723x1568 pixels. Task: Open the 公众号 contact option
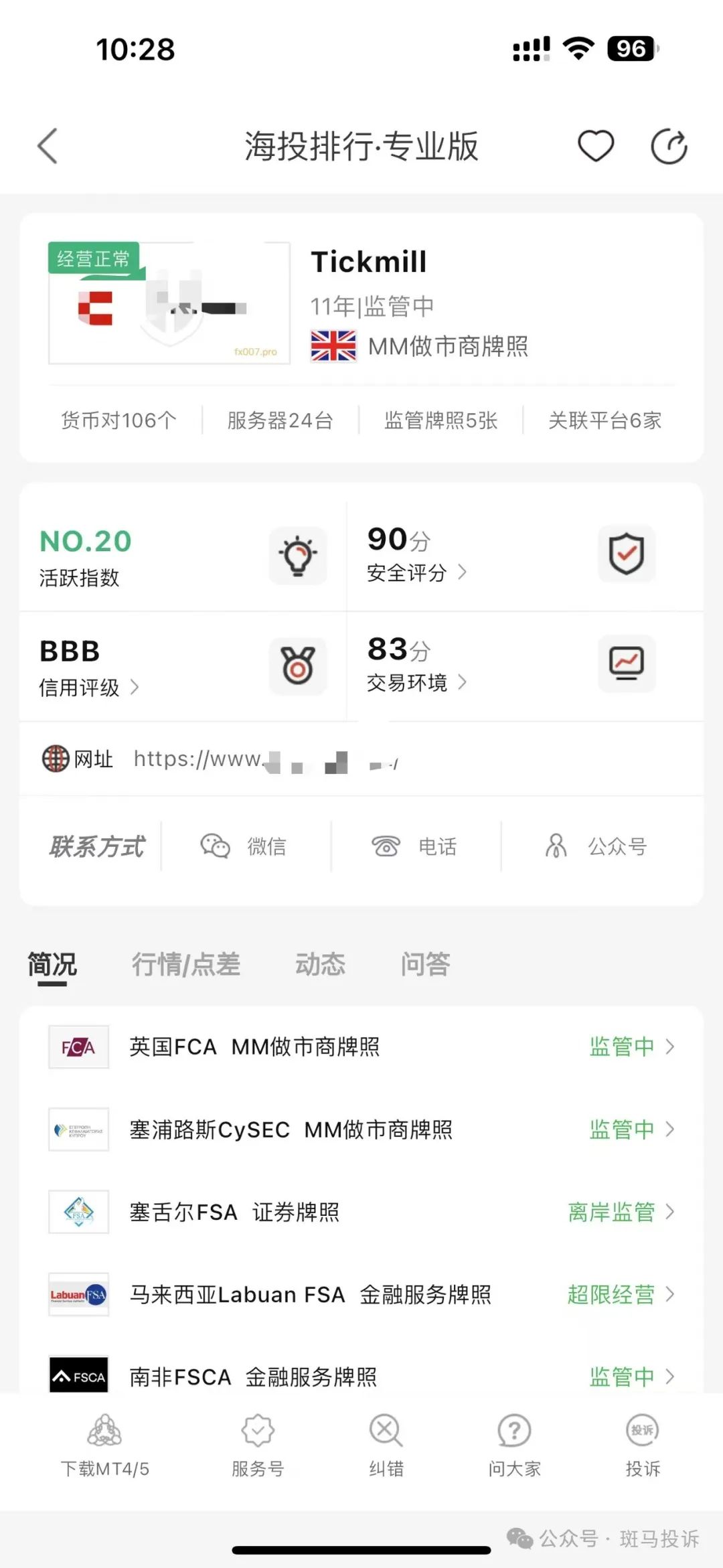(x=596, y=846)
